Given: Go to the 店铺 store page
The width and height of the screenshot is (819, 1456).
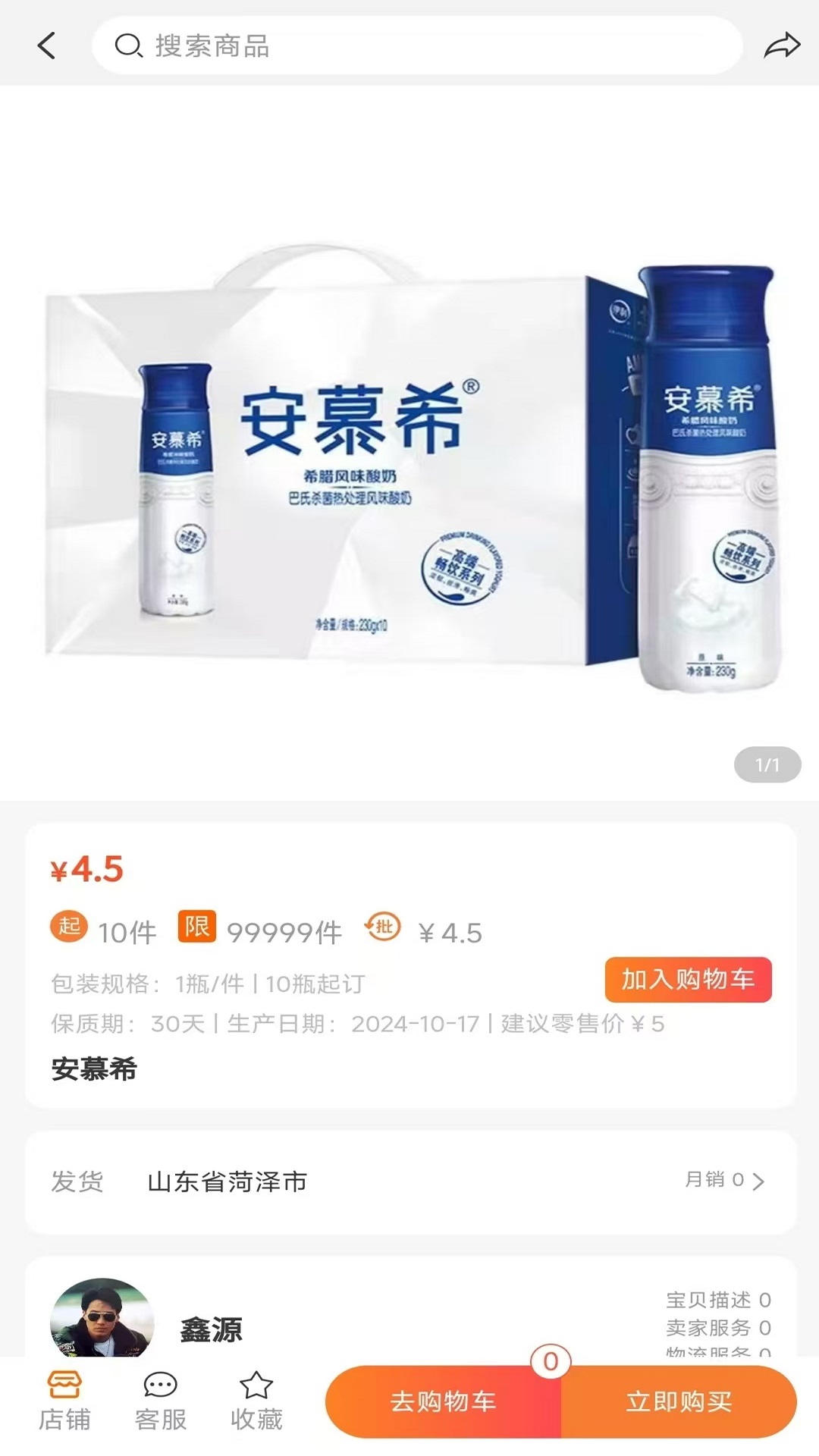Looking at the screenshot, I should (x=64, y=1401).
